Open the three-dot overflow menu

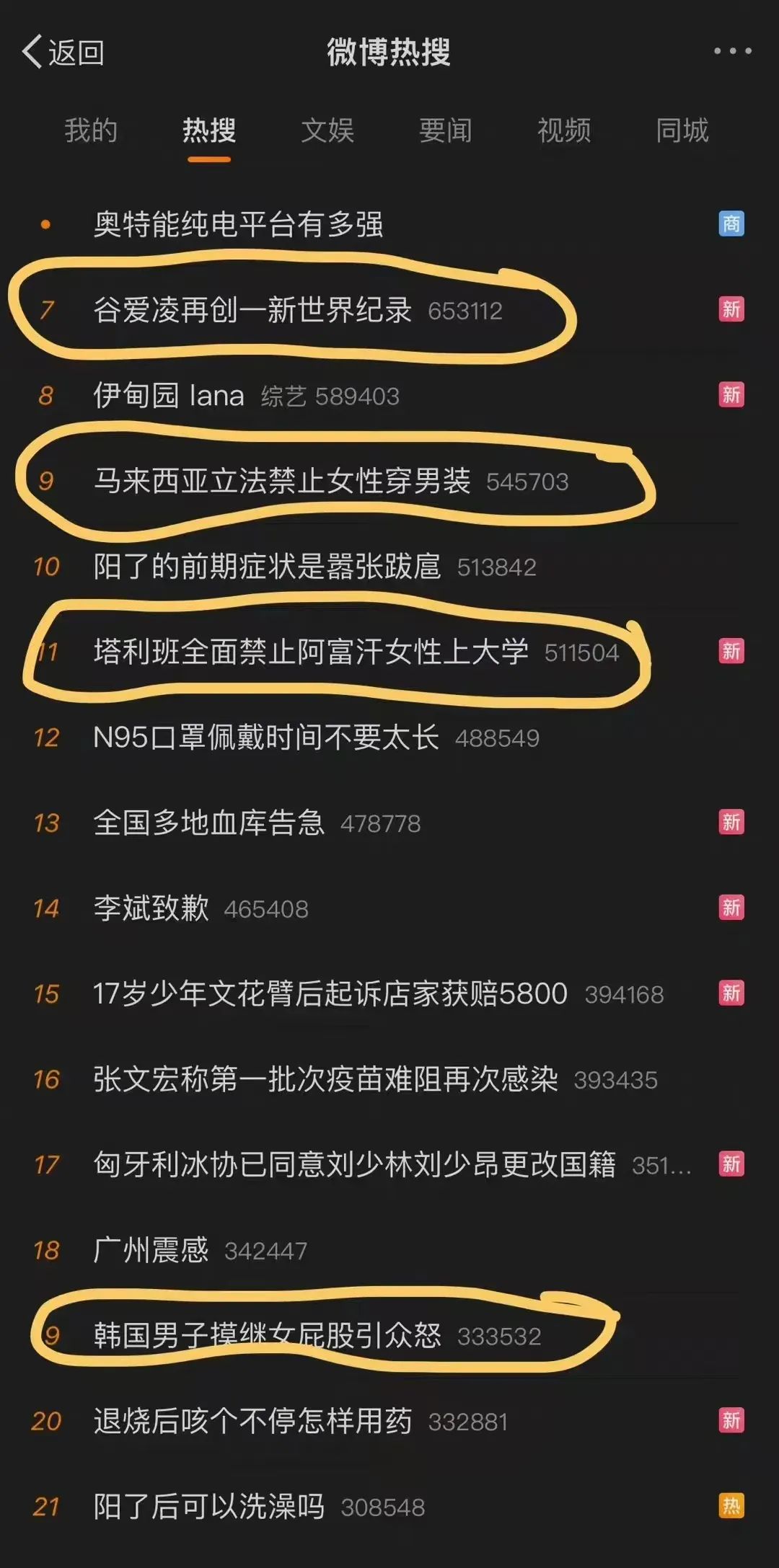(732, 51)
